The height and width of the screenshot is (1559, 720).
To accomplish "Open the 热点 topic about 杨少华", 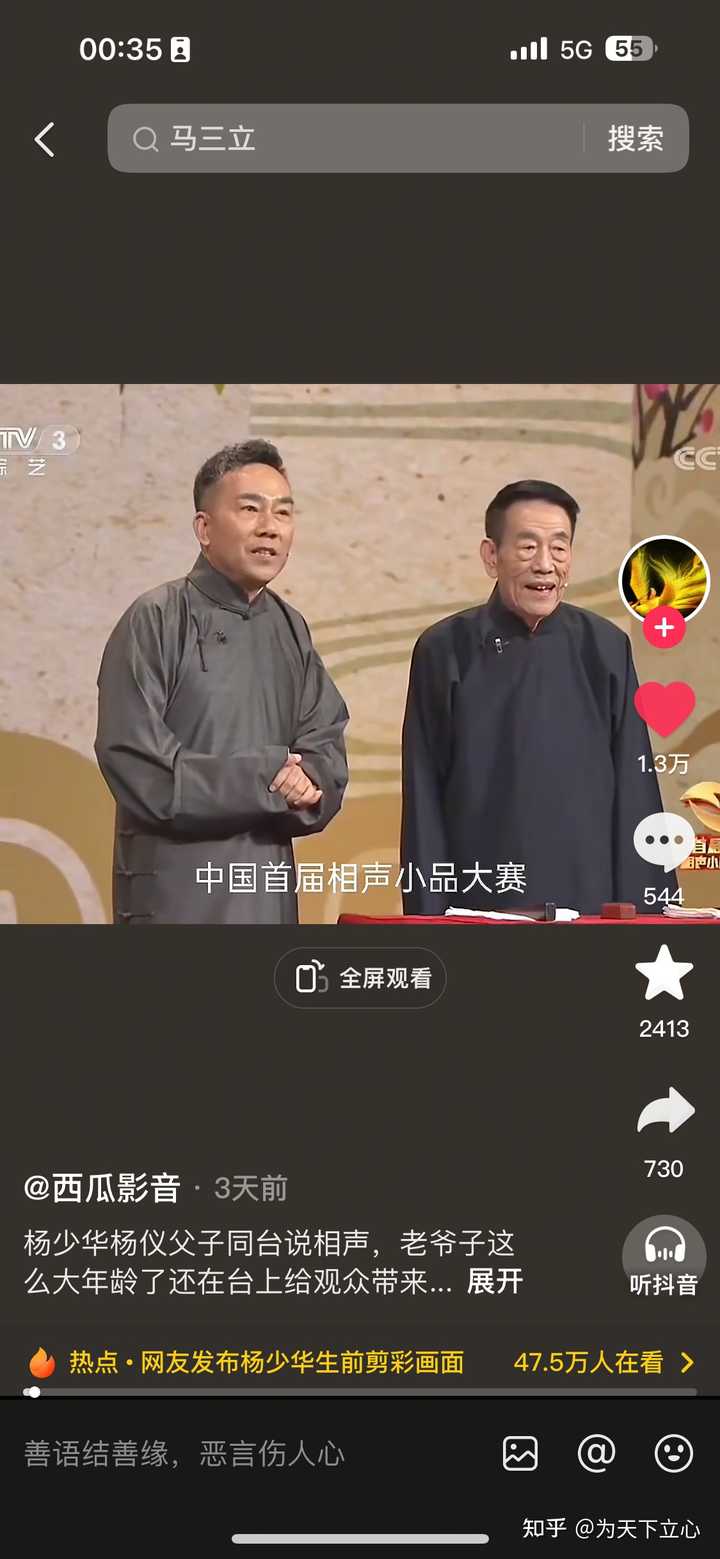I will point(360,1362).
